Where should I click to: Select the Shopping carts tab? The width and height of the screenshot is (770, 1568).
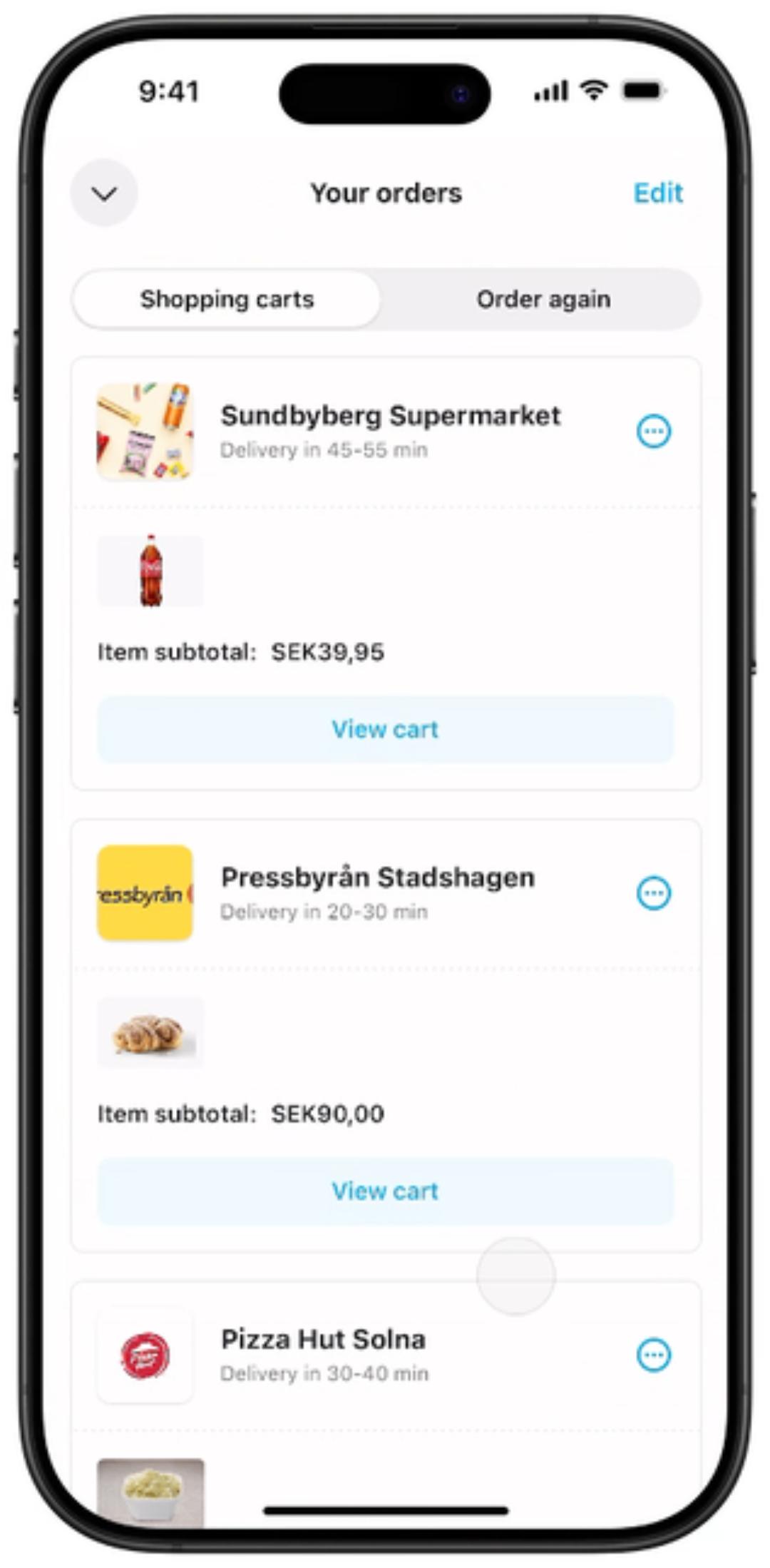pos(227,299)
